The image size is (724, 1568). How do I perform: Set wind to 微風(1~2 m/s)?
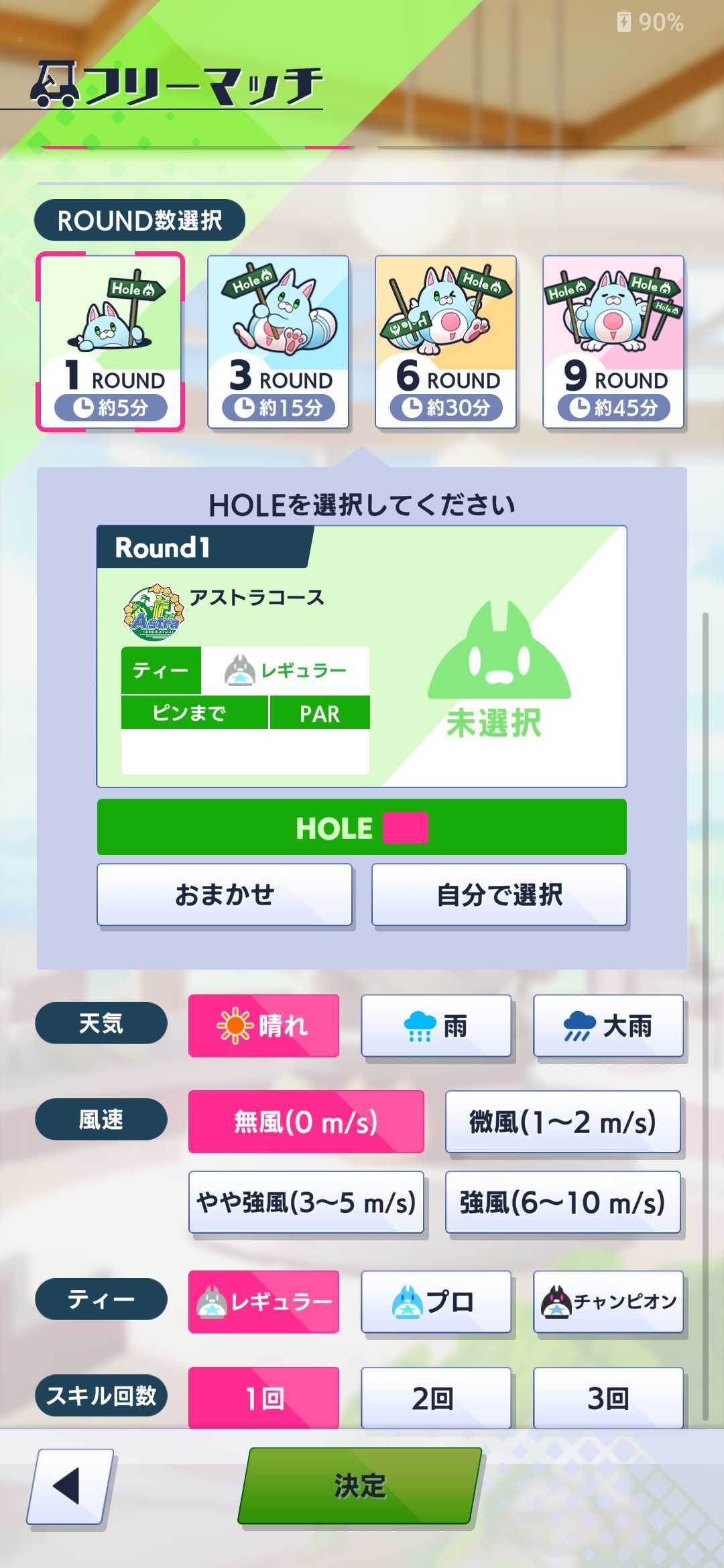pos(562,1122)
